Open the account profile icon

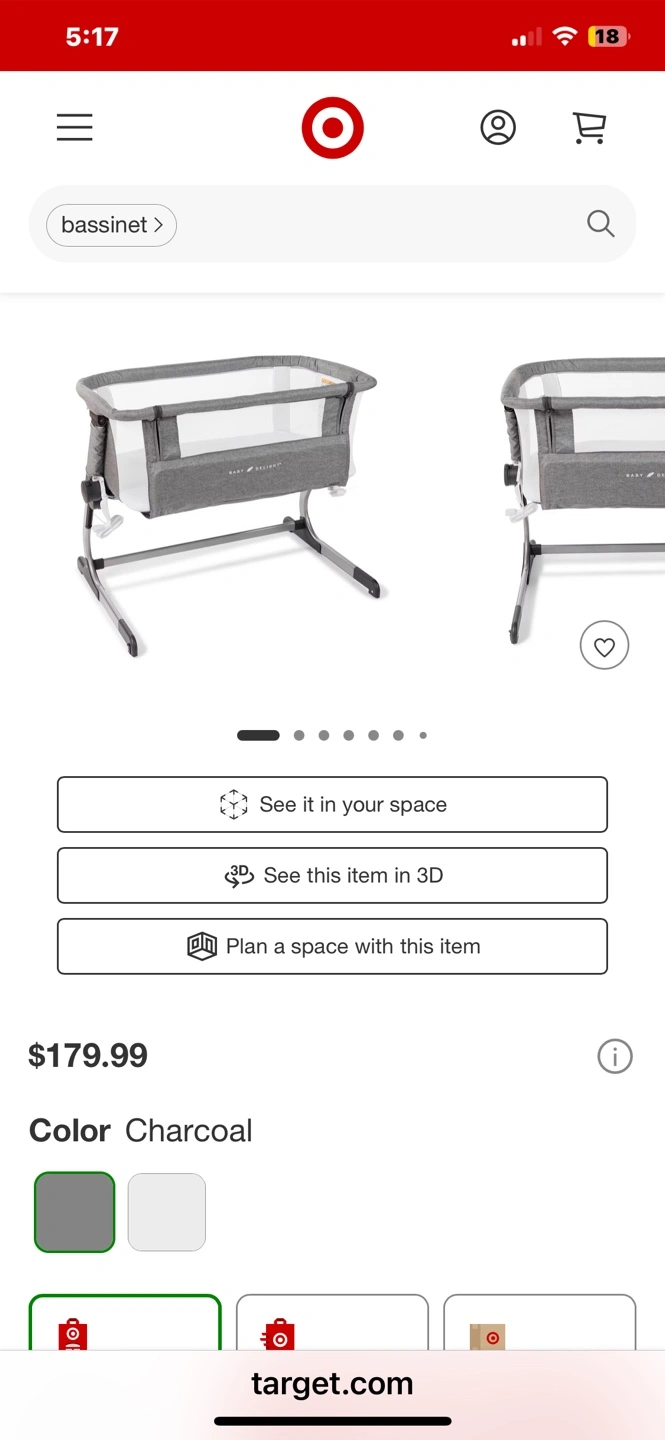(x=498, y=128)
